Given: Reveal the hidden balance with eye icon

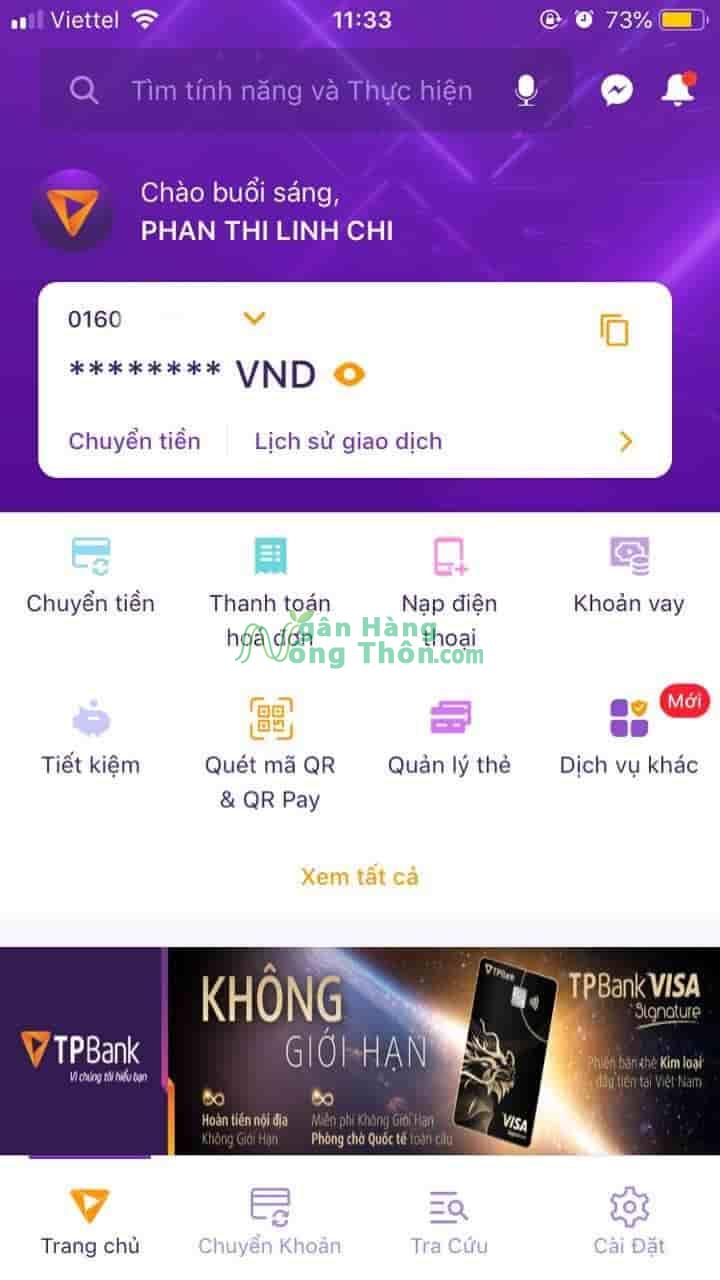Looking at the screenshot, I should (x=349, y=375).
